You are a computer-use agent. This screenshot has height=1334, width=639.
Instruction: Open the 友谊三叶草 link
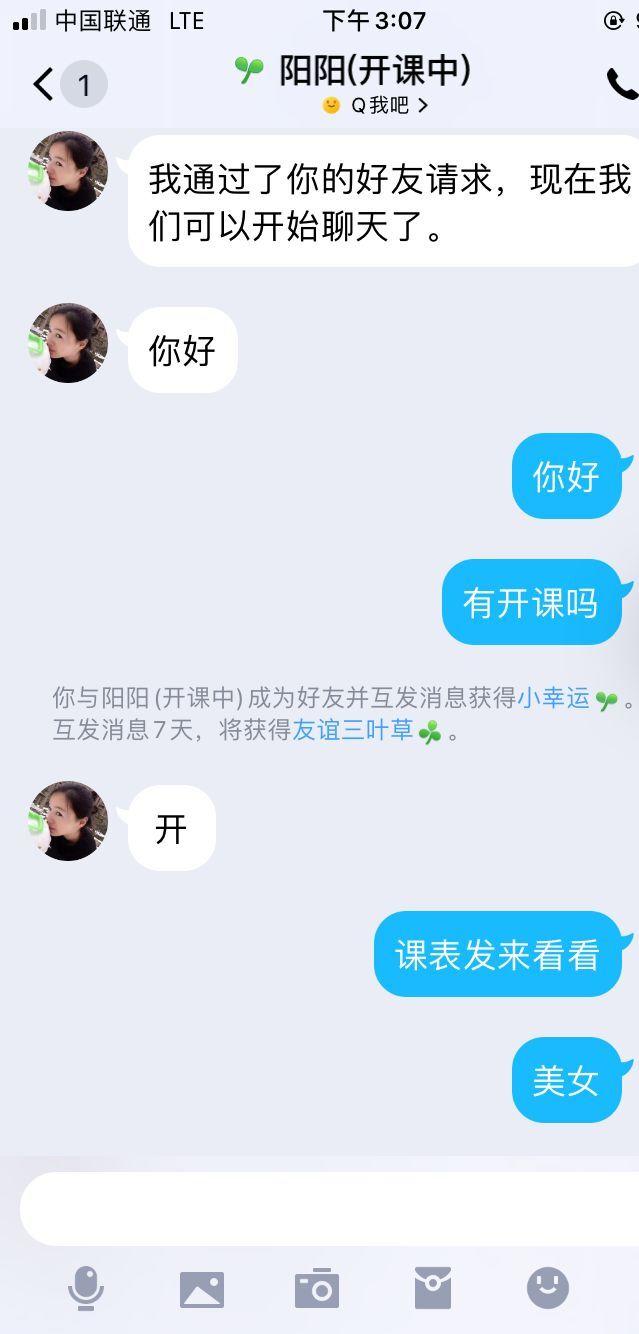coord(353,730)
